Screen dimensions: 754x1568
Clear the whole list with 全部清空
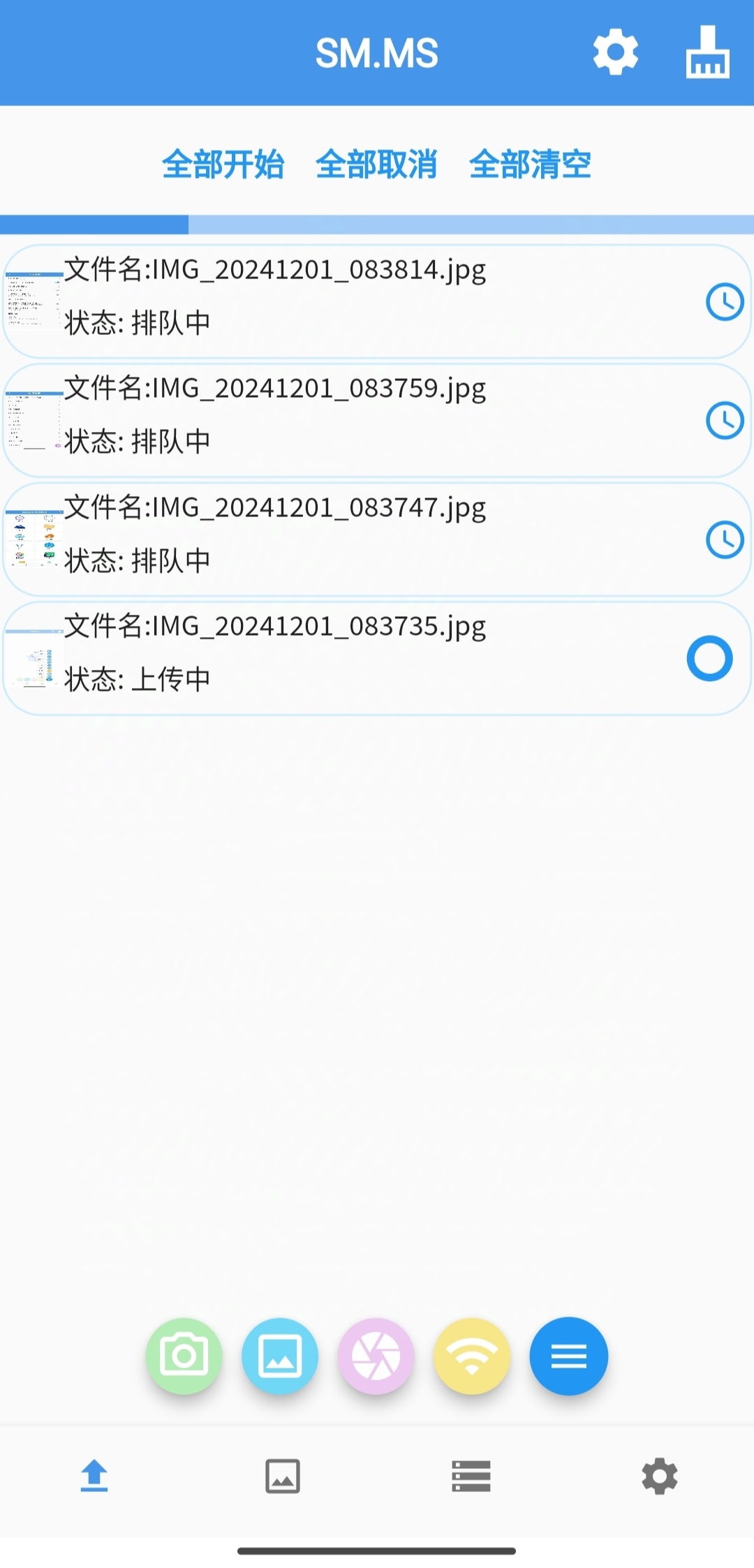(x=530, y=165)
